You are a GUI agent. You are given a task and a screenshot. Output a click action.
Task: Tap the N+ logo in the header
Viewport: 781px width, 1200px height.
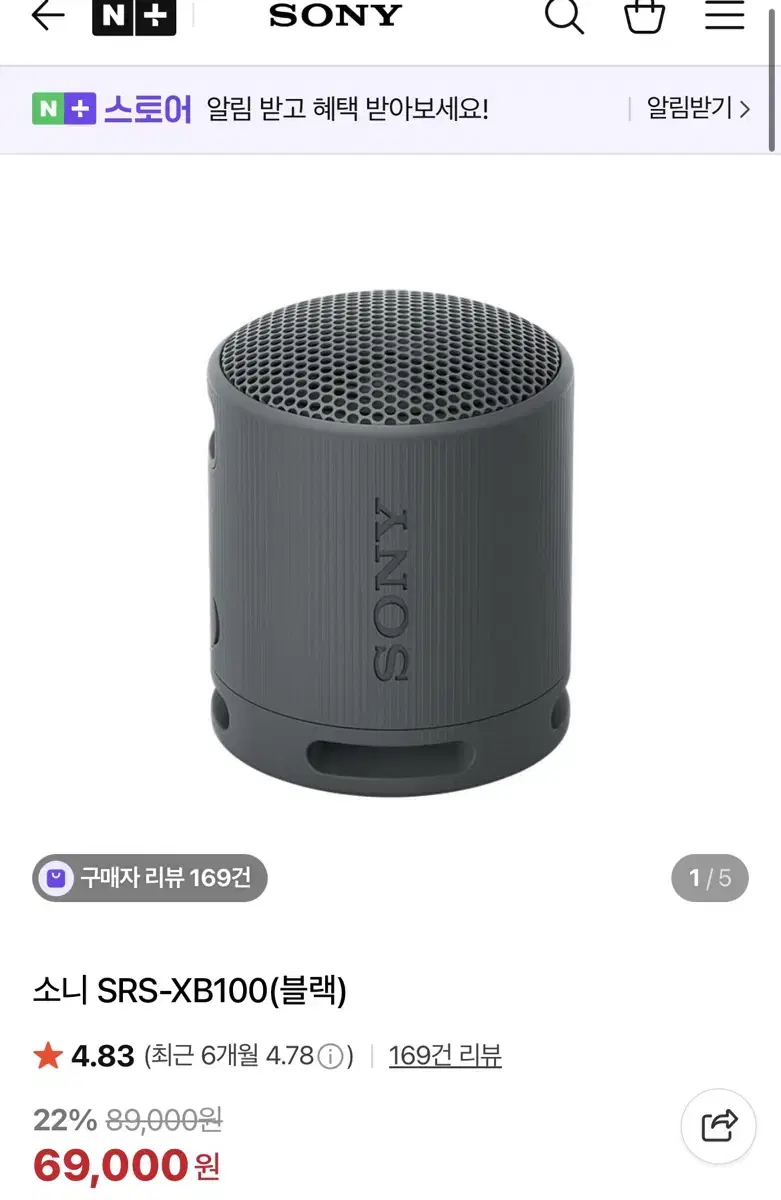pyautogui.click(x=133, y=17)
